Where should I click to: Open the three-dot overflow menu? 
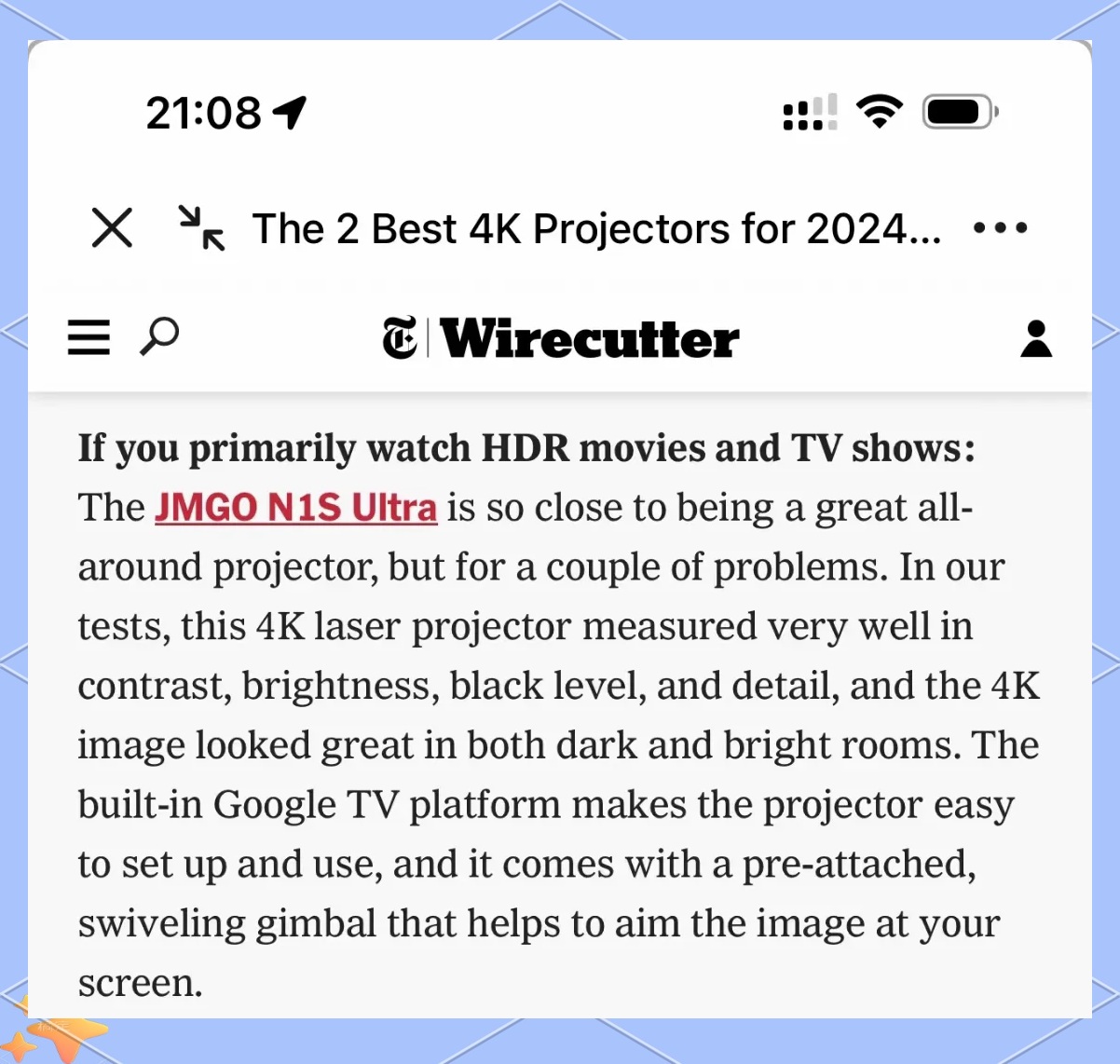click(1000, 228)
